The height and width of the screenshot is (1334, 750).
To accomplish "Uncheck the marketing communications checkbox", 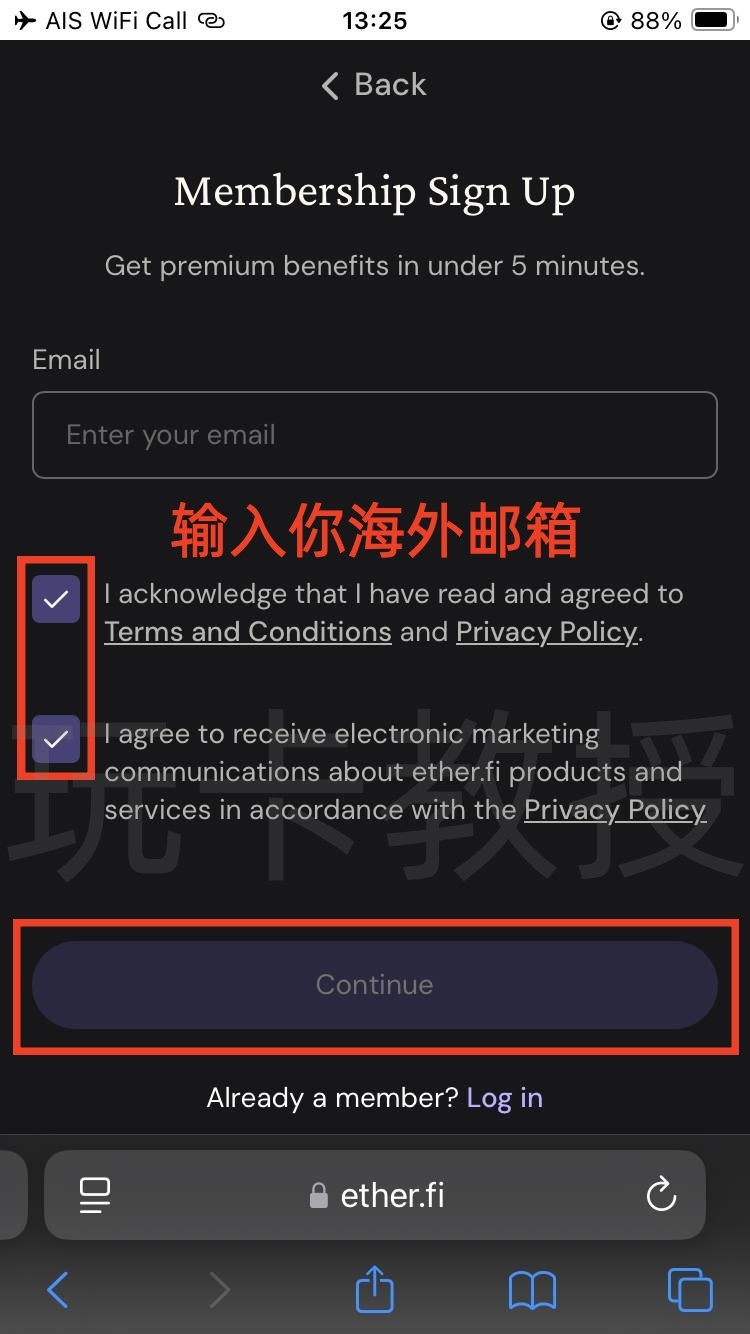I will (56, 740).
